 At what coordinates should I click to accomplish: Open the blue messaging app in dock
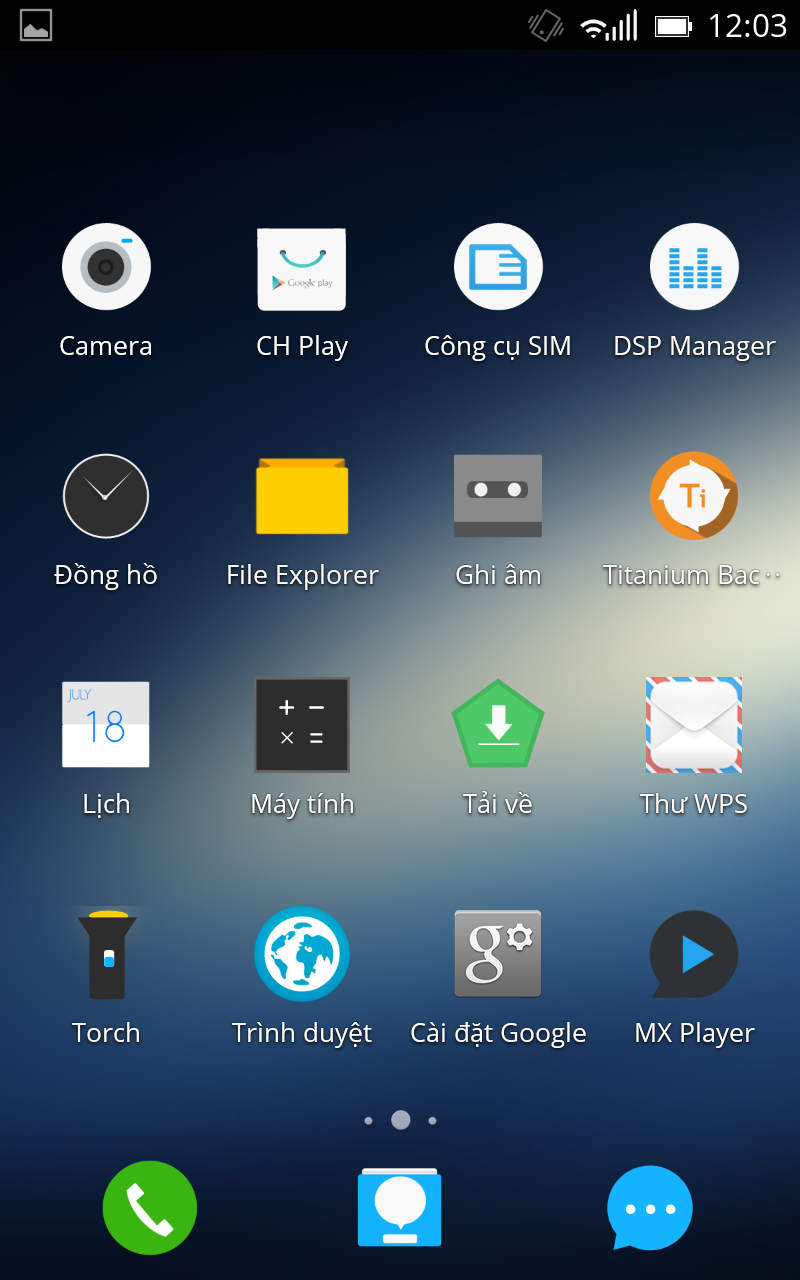[x=650, y=1207]
